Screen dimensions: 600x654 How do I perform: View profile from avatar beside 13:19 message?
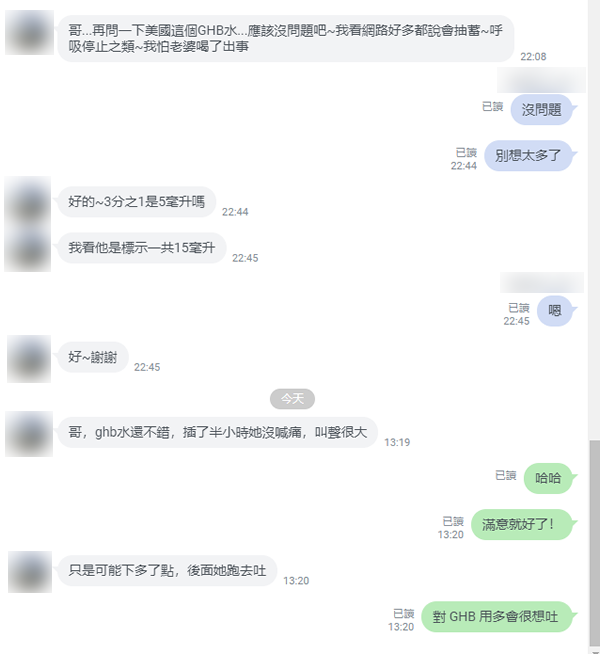coord(28,433)
